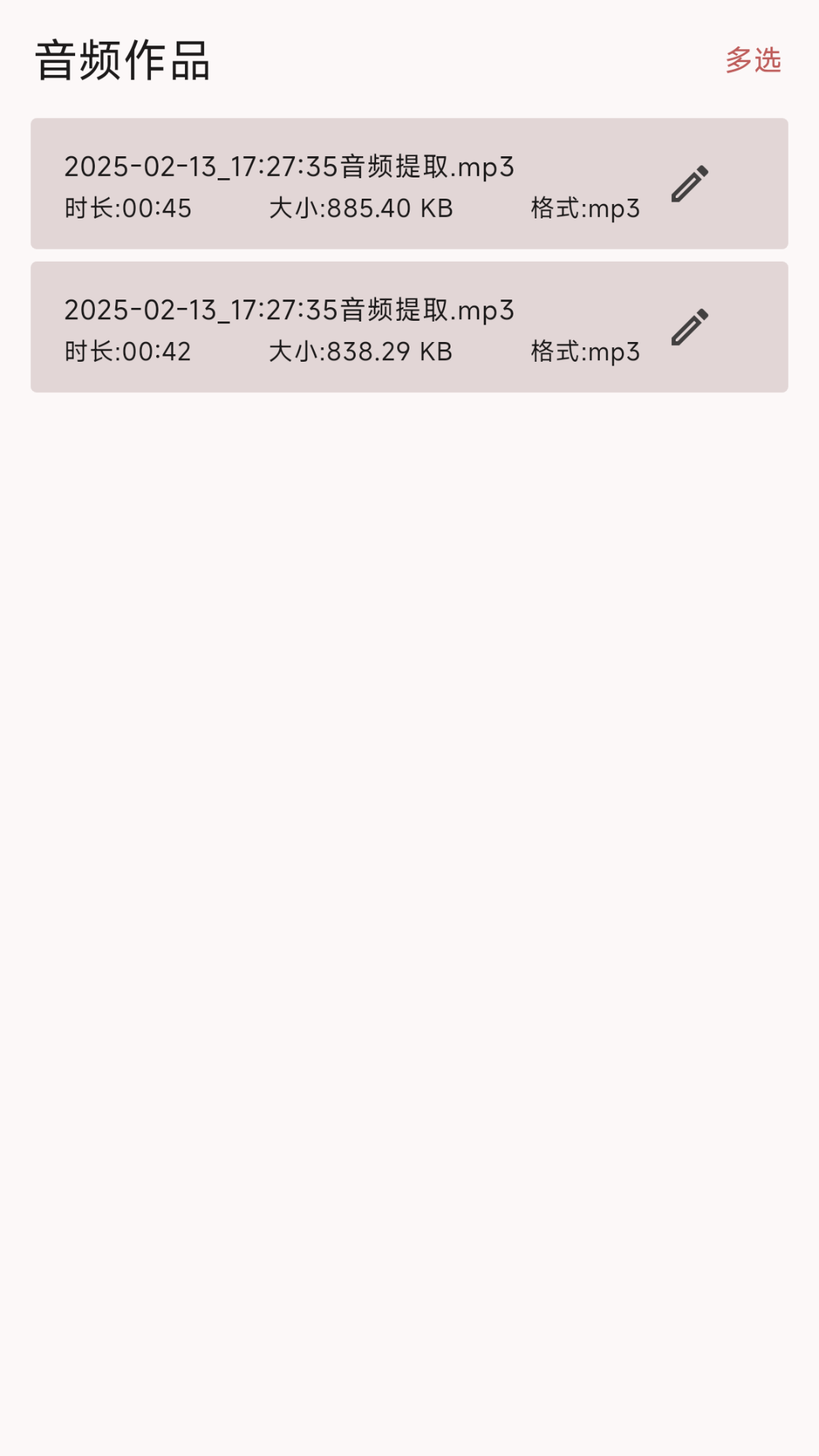The height and width of the screenshot is (1456, 819).
Task: Activate multi-selection with the 多选 control
Action: pyautogui.click(x=753, y=63)
